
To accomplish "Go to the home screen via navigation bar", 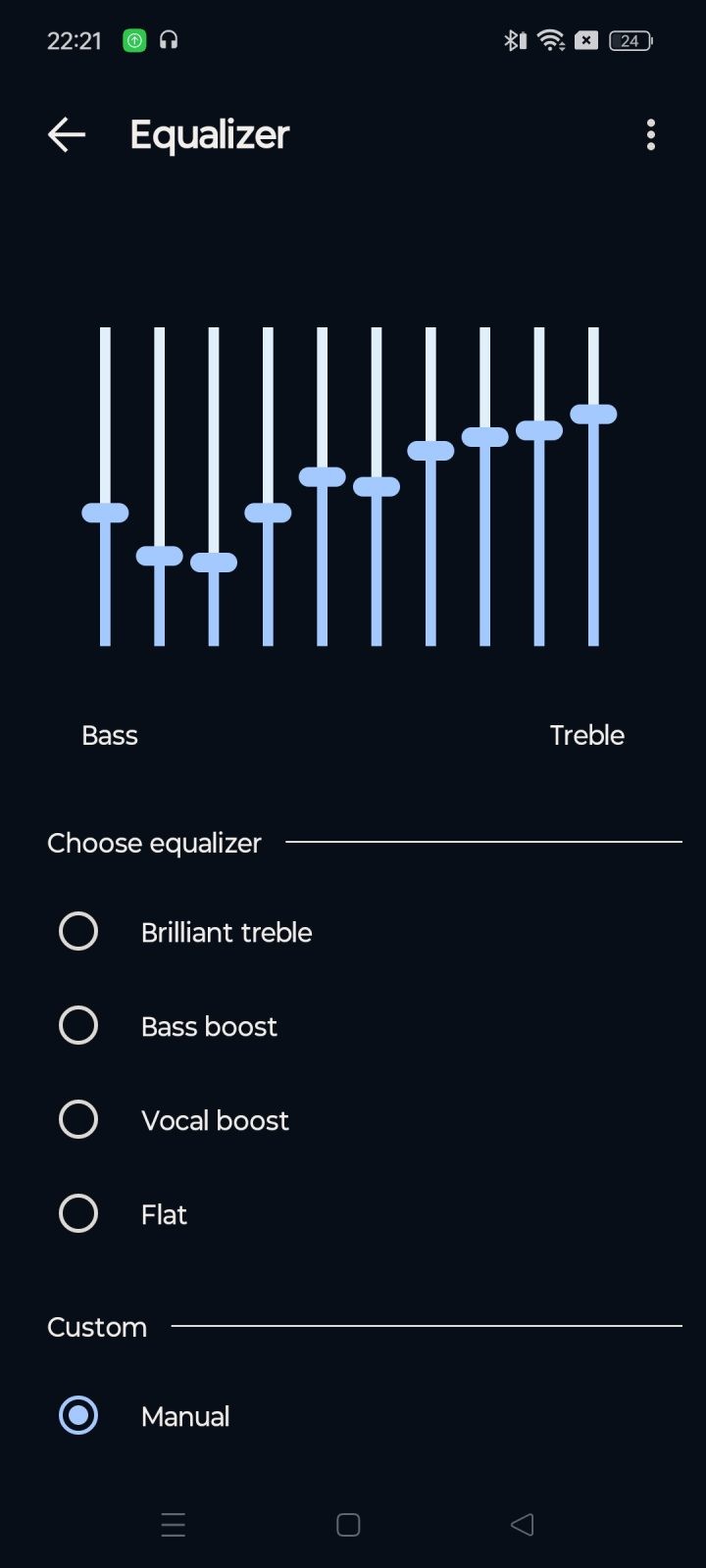I will coord(348,1525).
